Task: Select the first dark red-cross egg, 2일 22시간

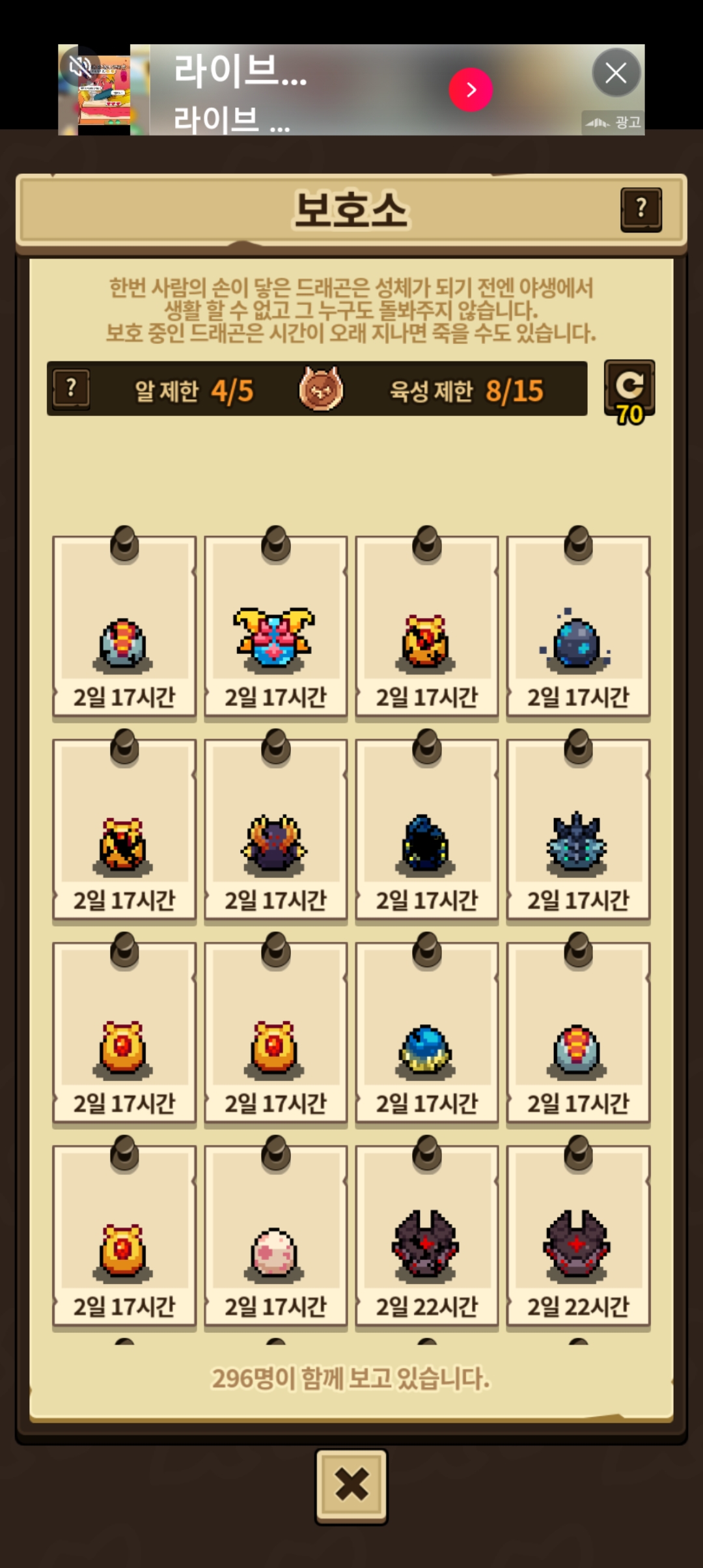Action: click(426, 1237)
